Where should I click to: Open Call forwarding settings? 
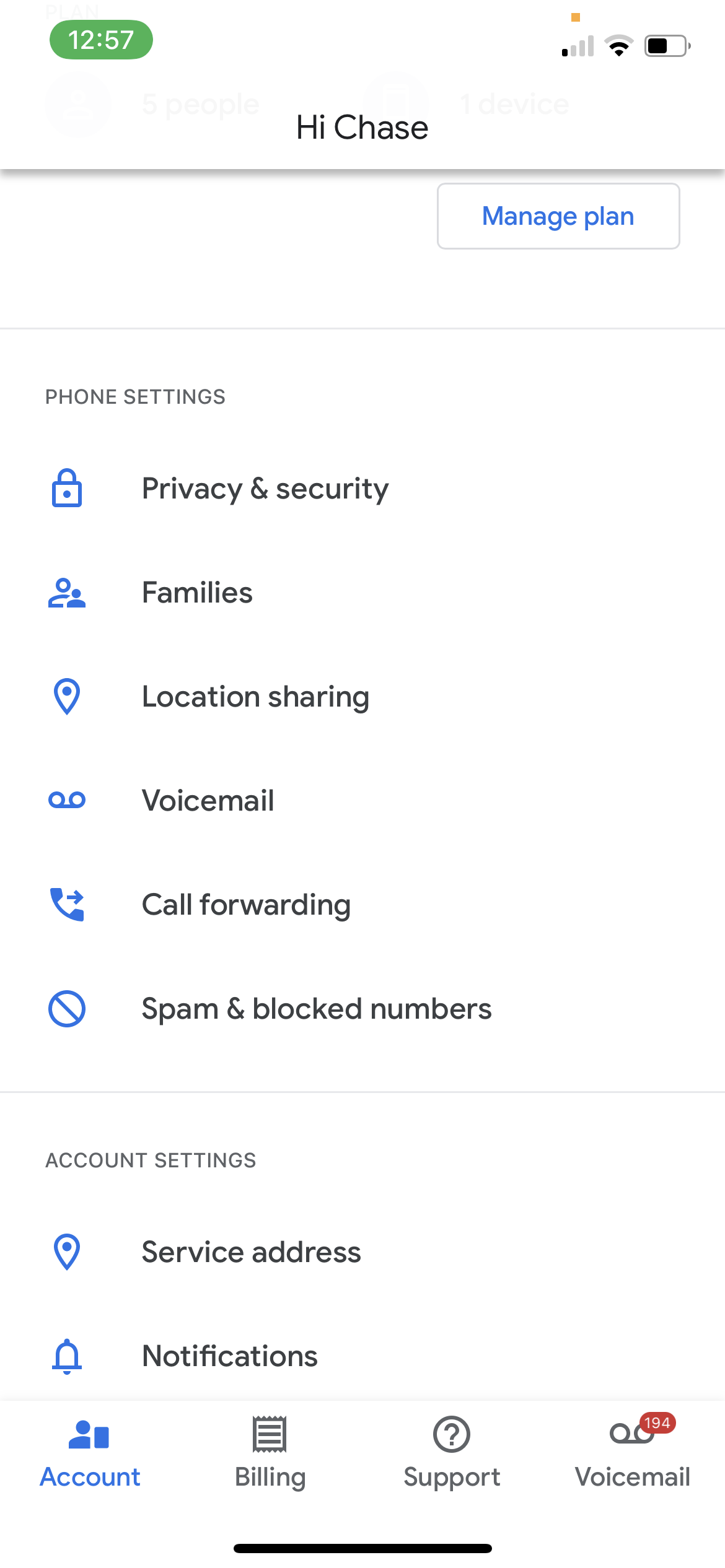click(246, 905)
